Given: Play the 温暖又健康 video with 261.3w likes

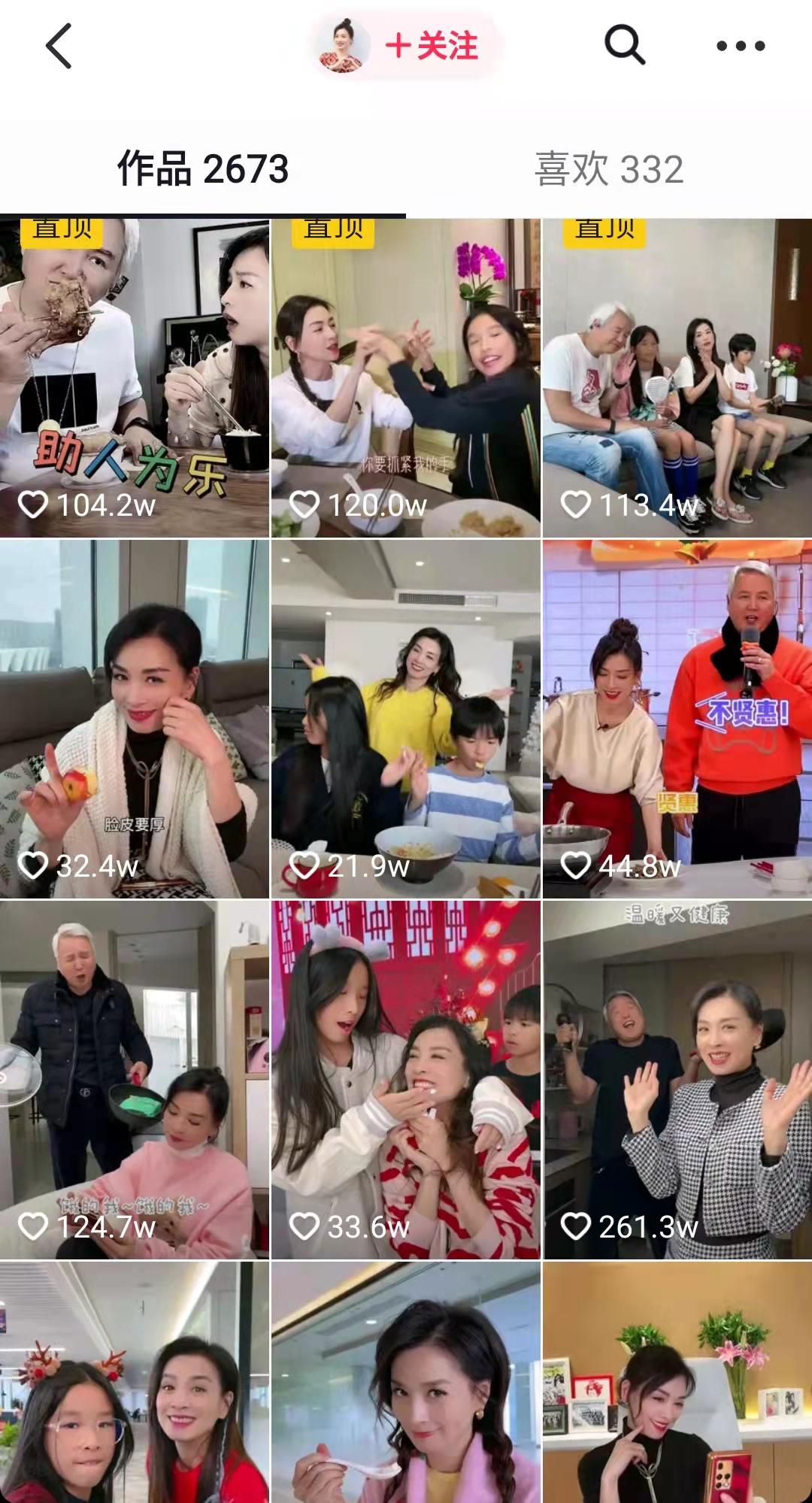Looking at the screenshot, I should 677,1079.
